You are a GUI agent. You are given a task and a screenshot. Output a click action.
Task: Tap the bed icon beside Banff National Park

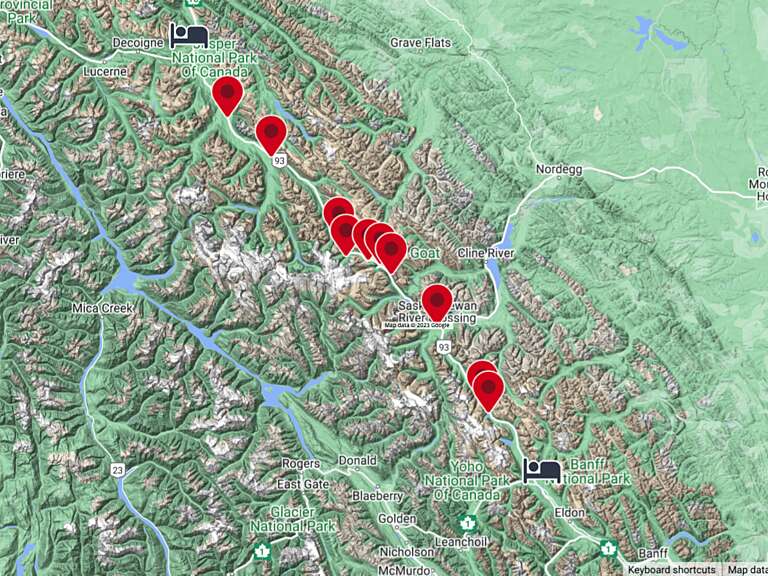[x=542, y=469]
